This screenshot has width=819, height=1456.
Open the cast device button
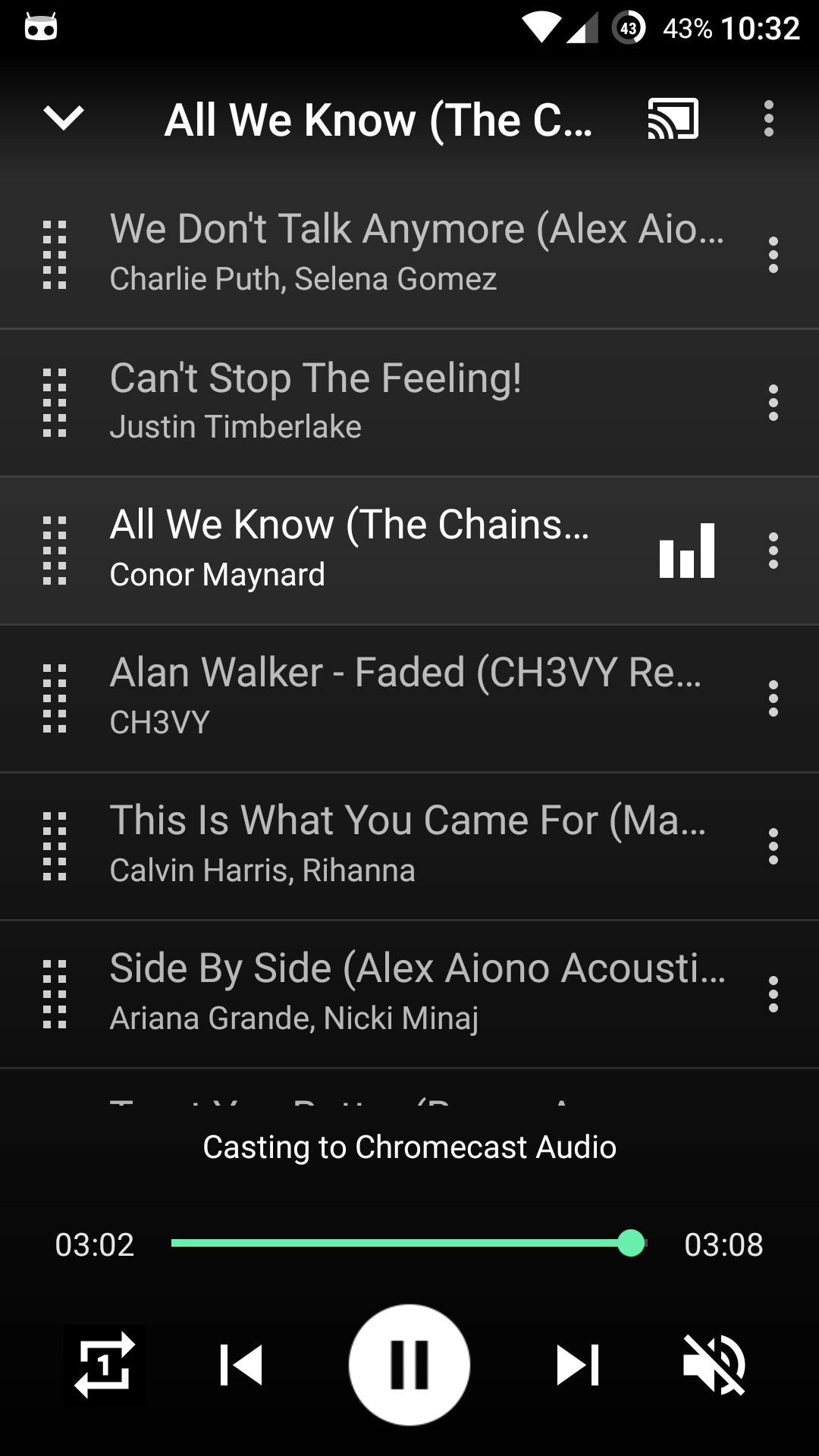point(673,118)
